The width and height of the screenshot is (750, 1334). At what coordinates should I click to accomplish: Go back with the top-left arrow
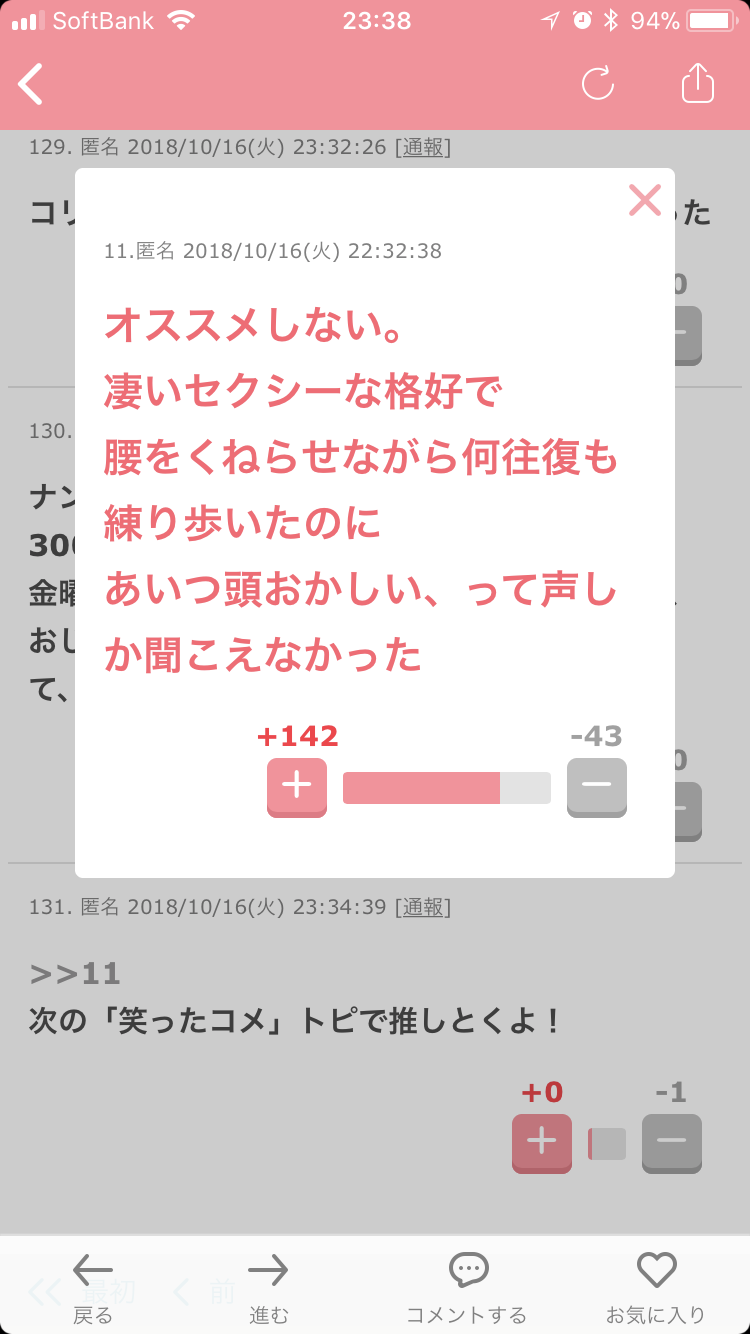[x=32, y=84]
